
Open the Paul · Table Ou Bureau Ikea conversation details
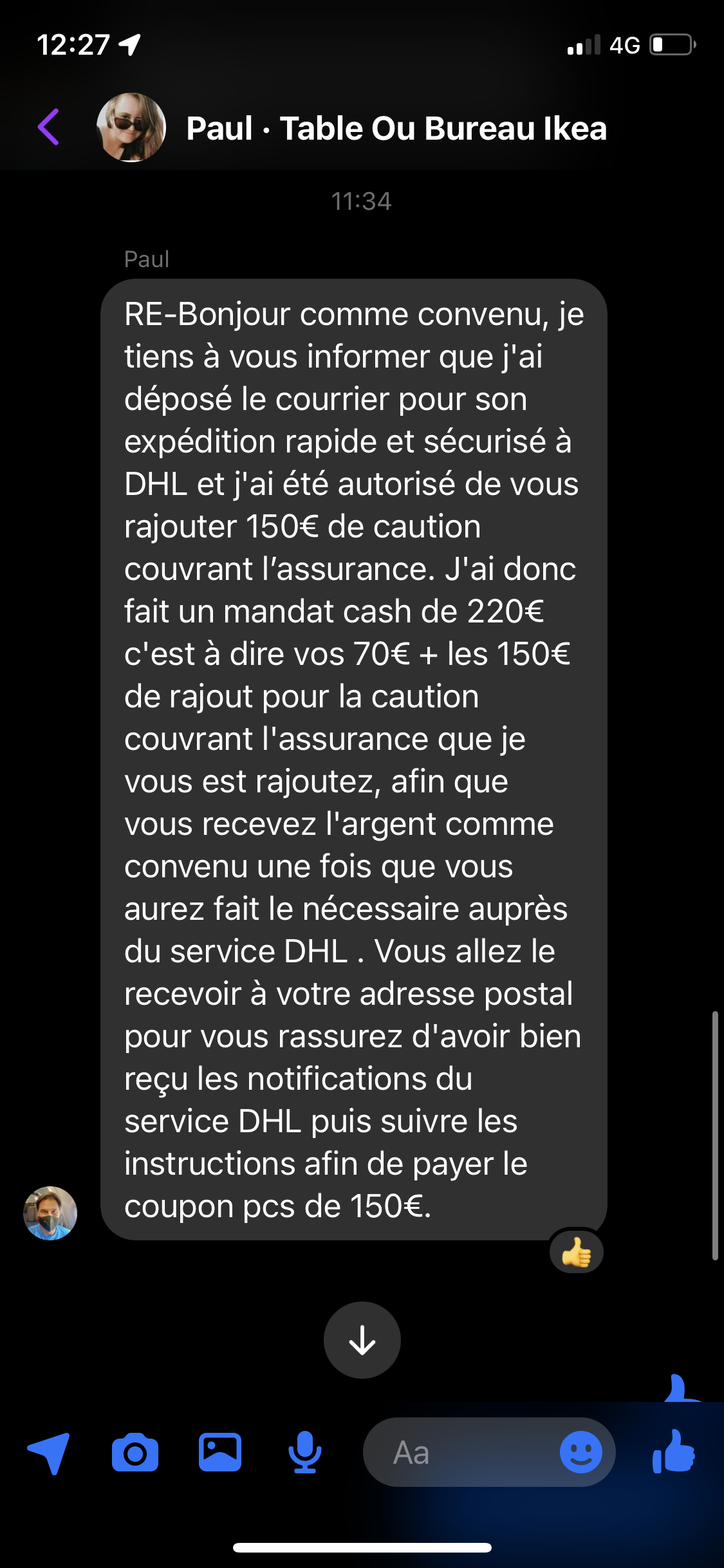[x=396, y=128]
